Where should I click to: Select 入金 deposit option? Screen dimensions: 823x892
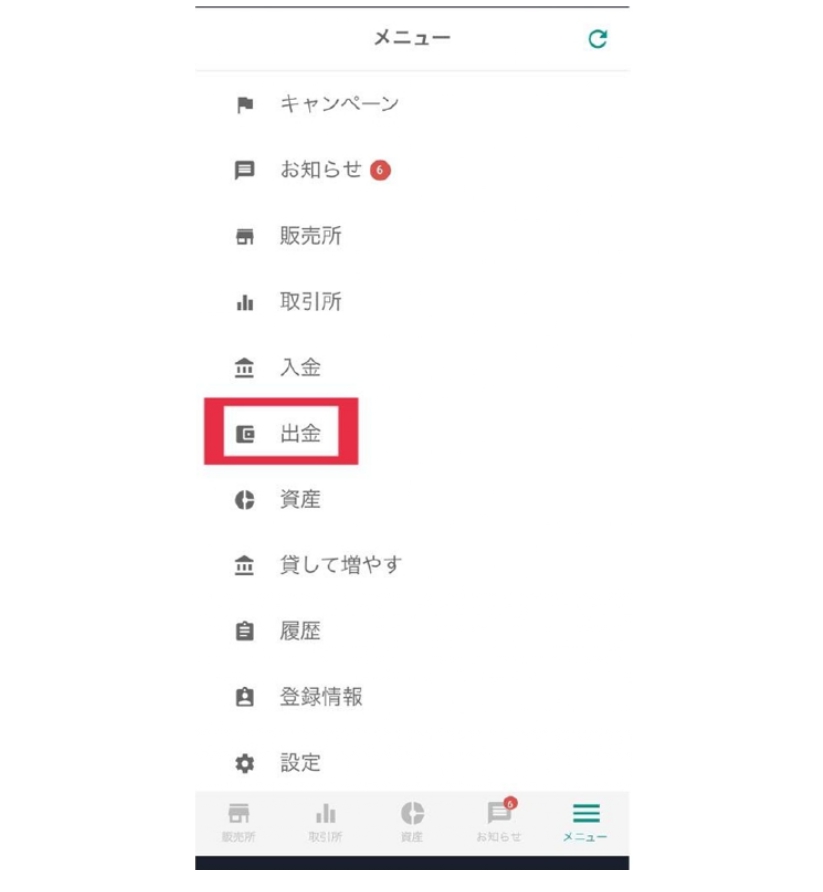point(300,368)
